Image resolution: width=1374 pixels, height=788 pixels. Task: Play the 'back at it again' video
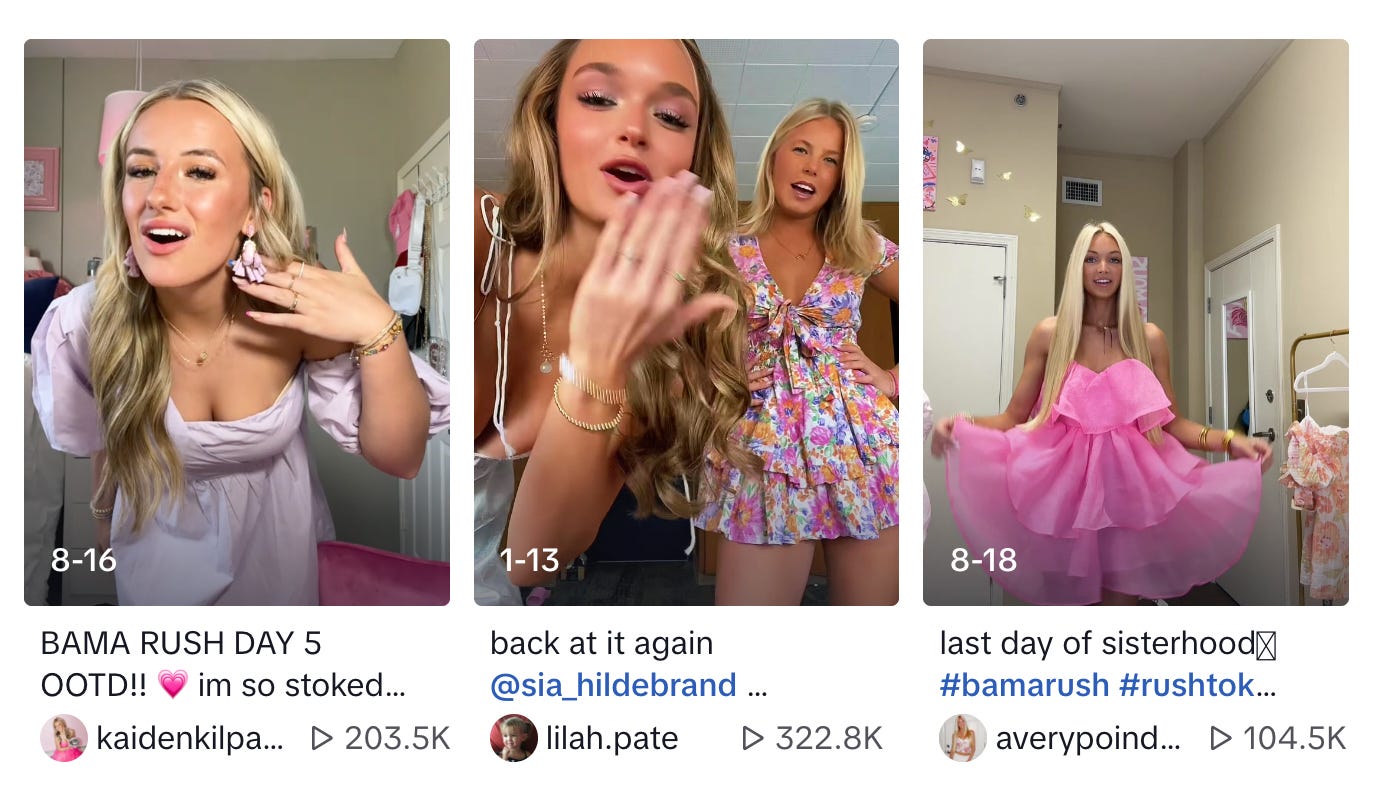[686, 322]
